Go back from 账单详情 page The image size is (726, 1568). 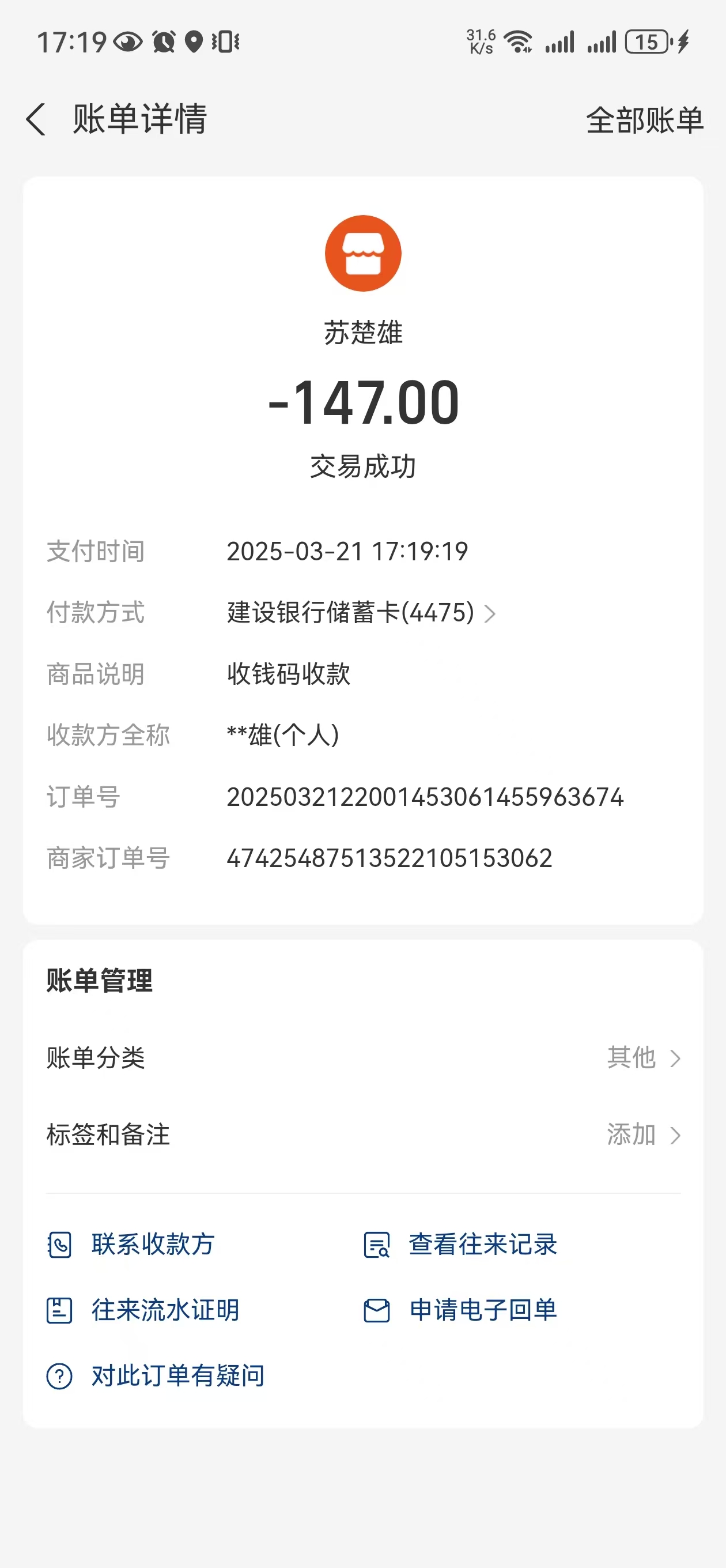(x=36, y=119)
